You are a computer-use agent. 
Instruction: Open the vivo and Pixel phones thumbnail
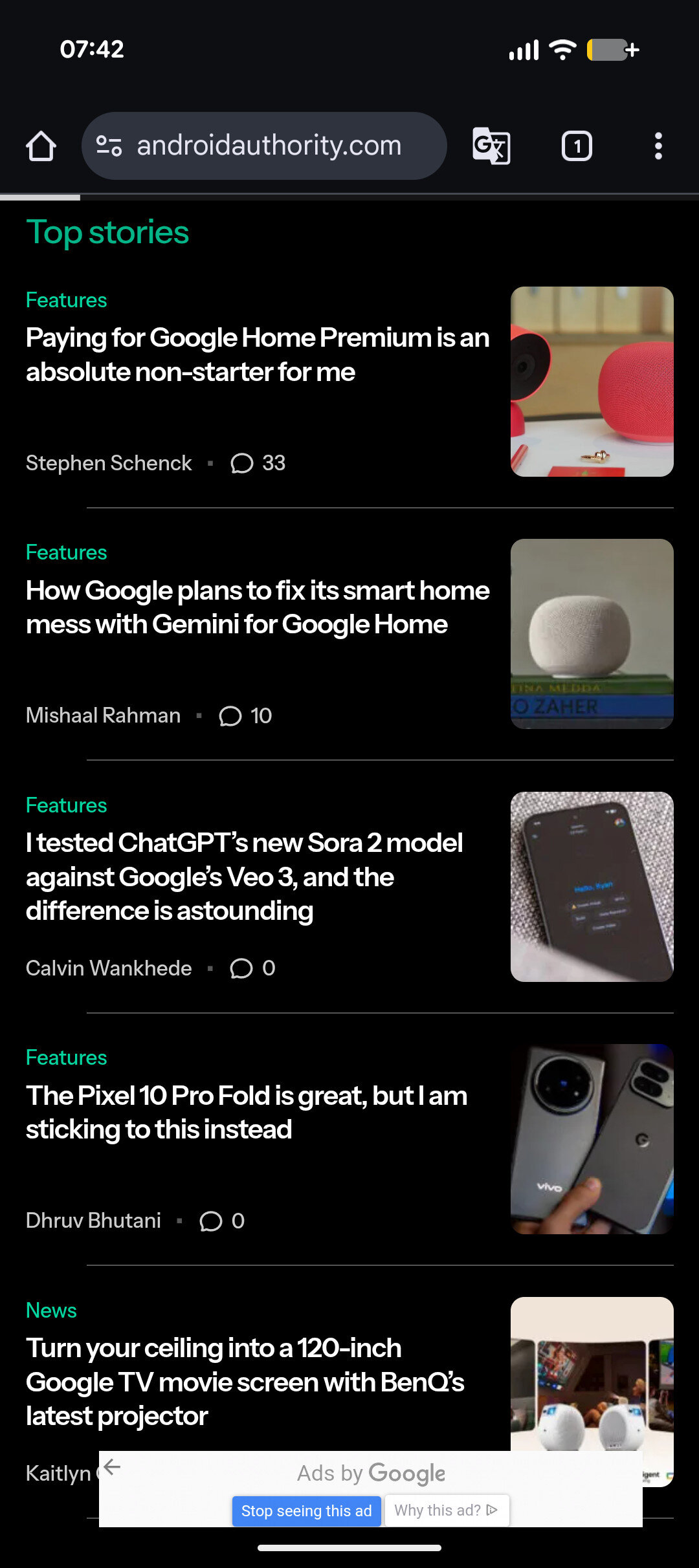(x=592, y=1139)
